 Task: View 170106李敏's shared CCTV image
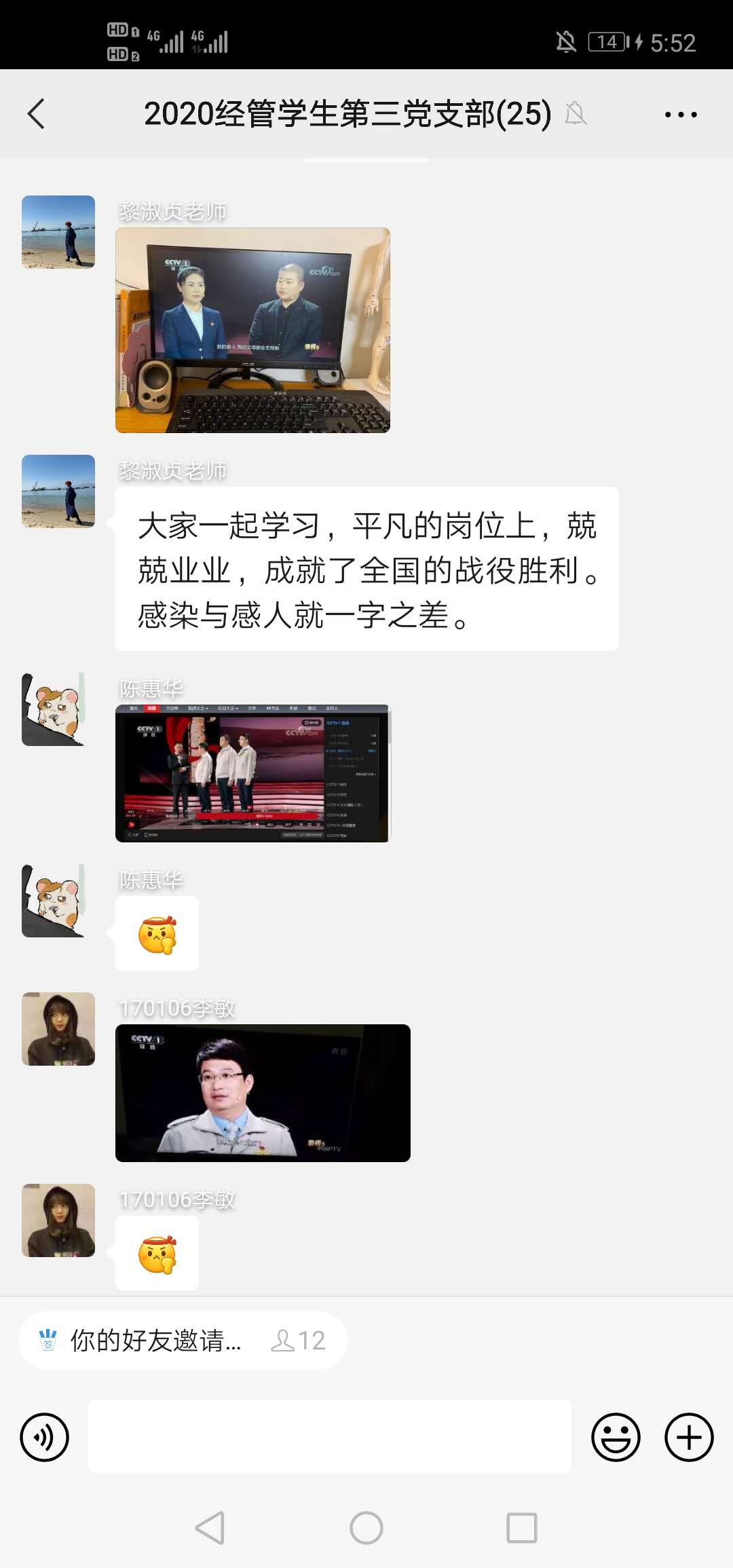(x=263, y=1093)
